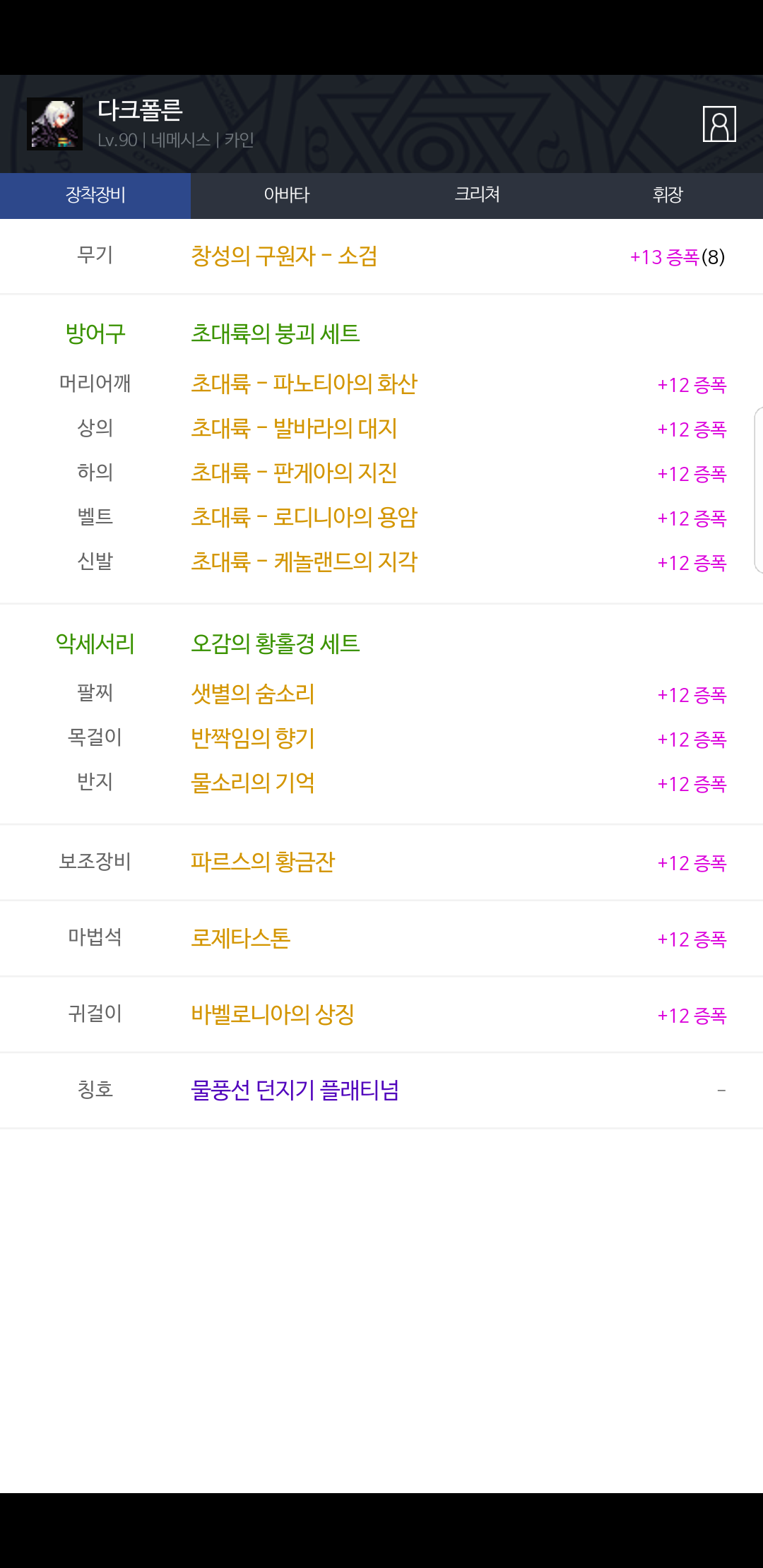View 초대륙 - 케놀랜드의 지각 shoes
The image size is (763, 1568).
304,562
